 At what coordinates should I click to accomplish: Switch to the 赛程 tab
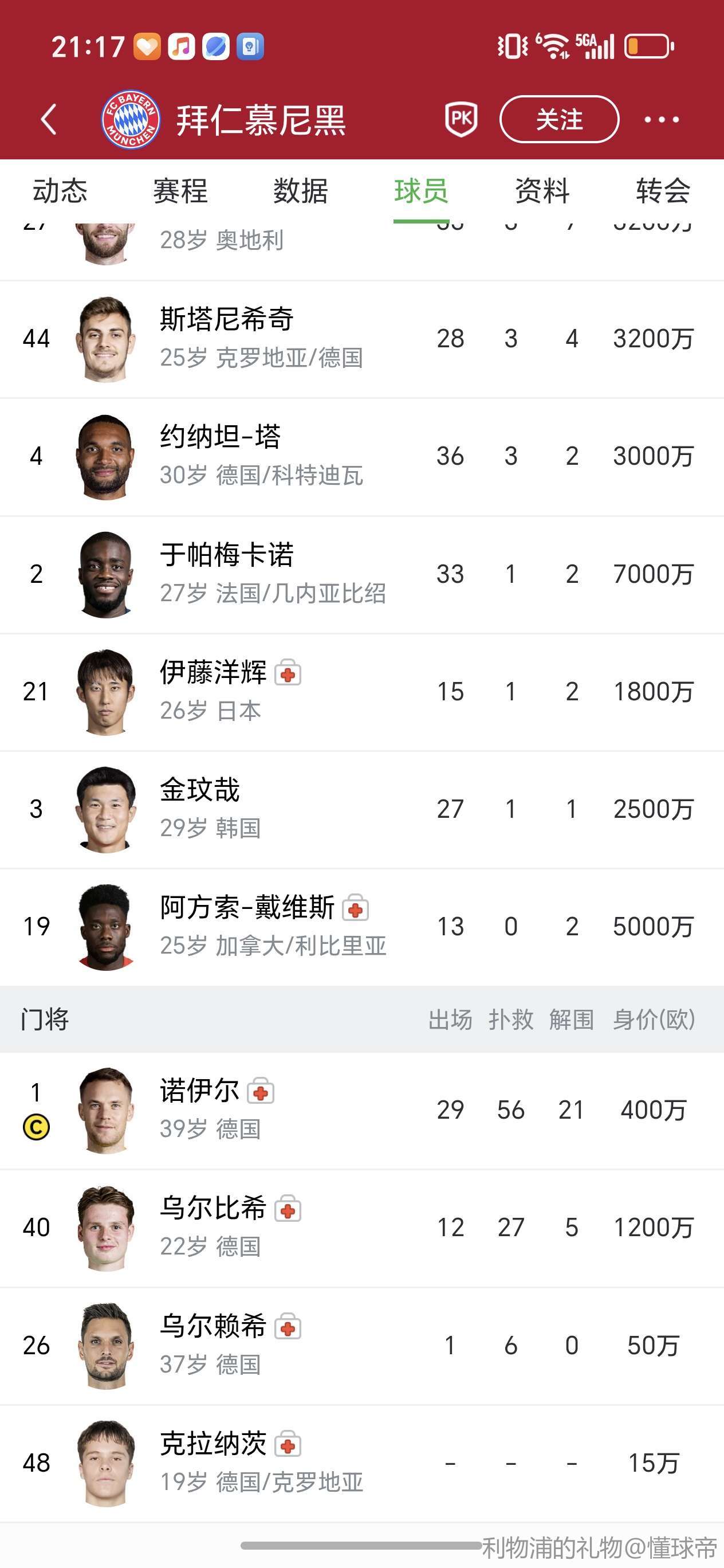(180, 191)
